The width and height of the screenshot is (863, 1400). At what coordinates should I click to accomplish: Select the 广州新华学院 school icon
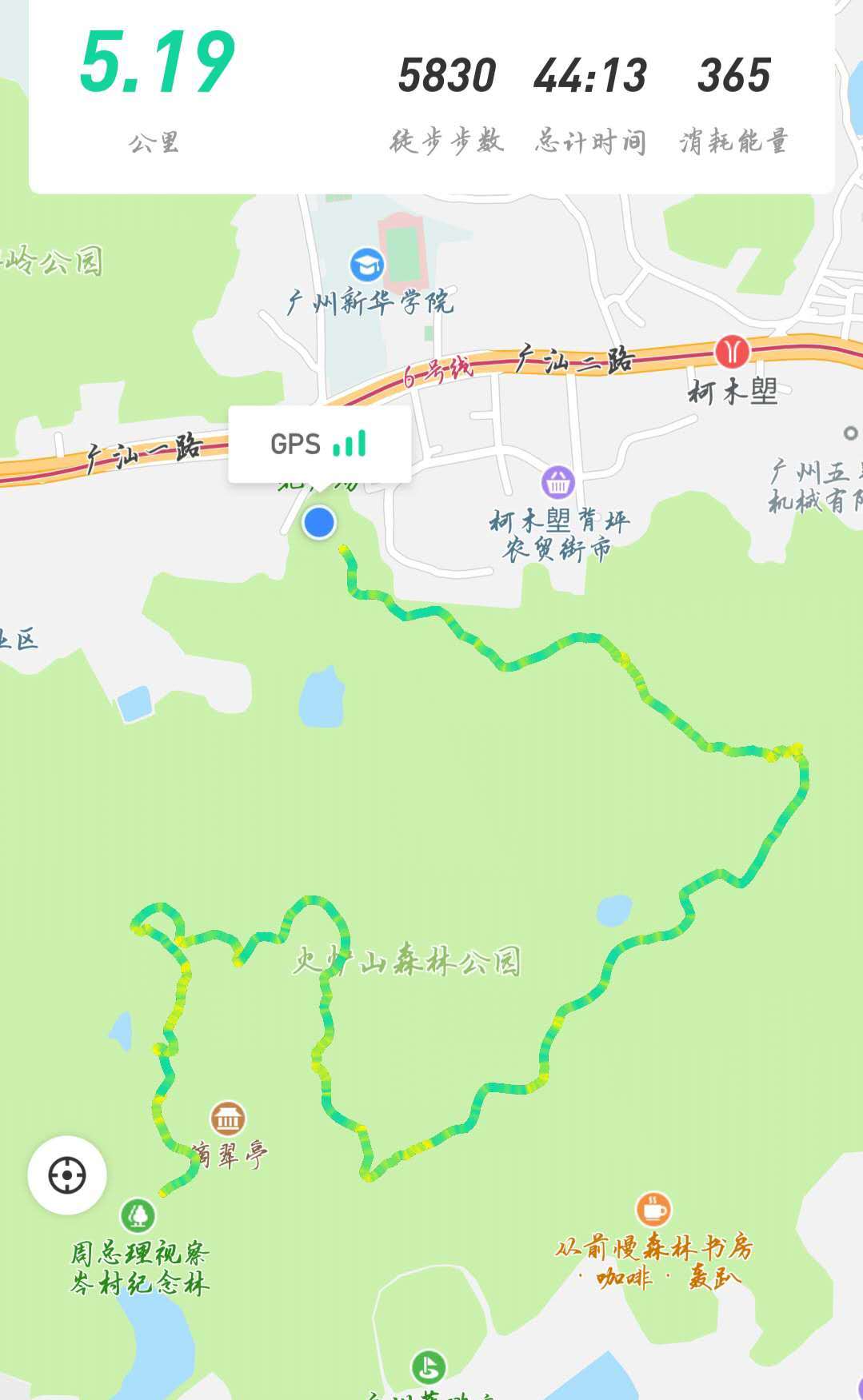coord(365,265)
